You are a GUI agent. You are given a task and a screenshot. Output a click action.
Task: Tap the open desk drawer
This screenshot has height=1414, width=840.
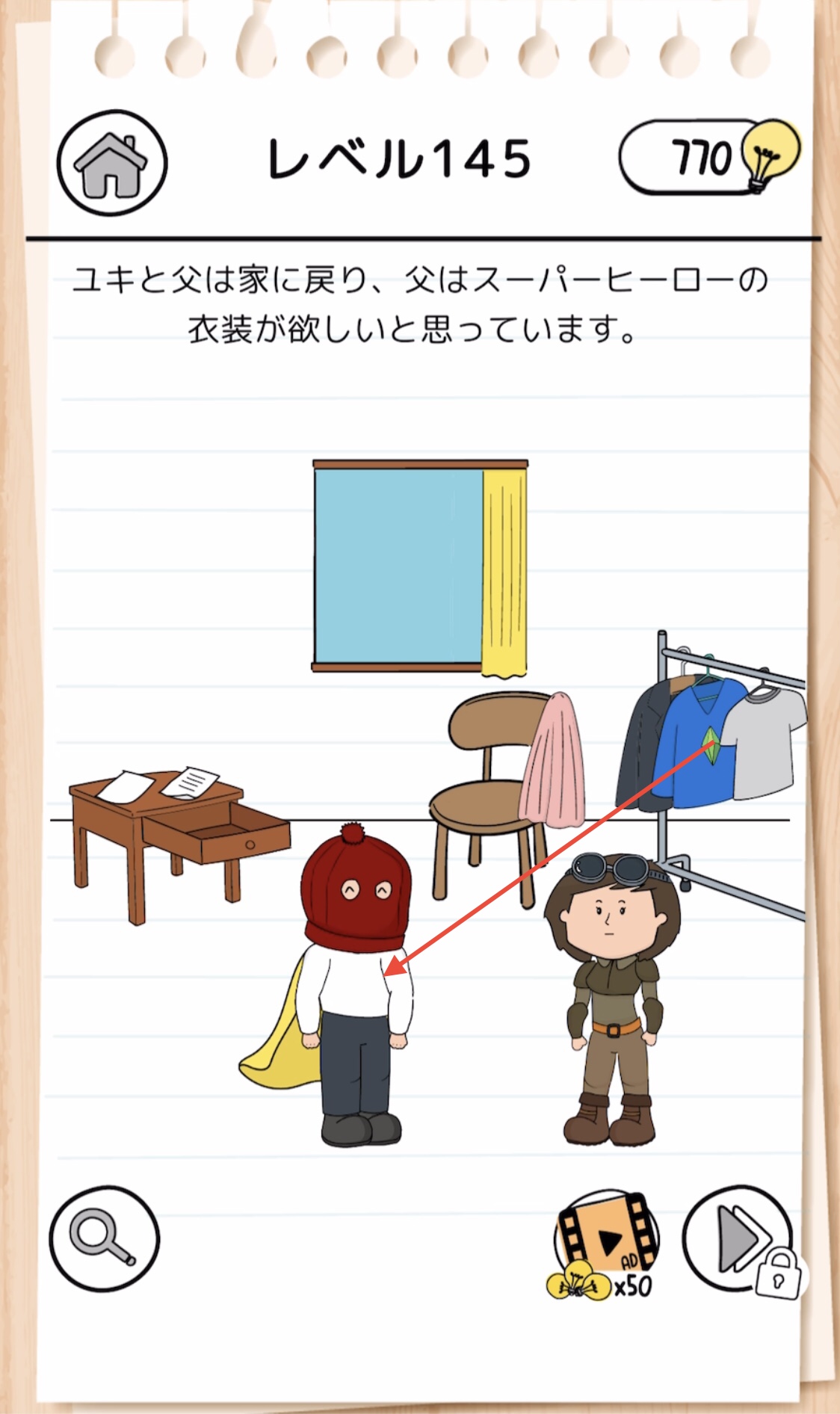[x=217, y=832]
